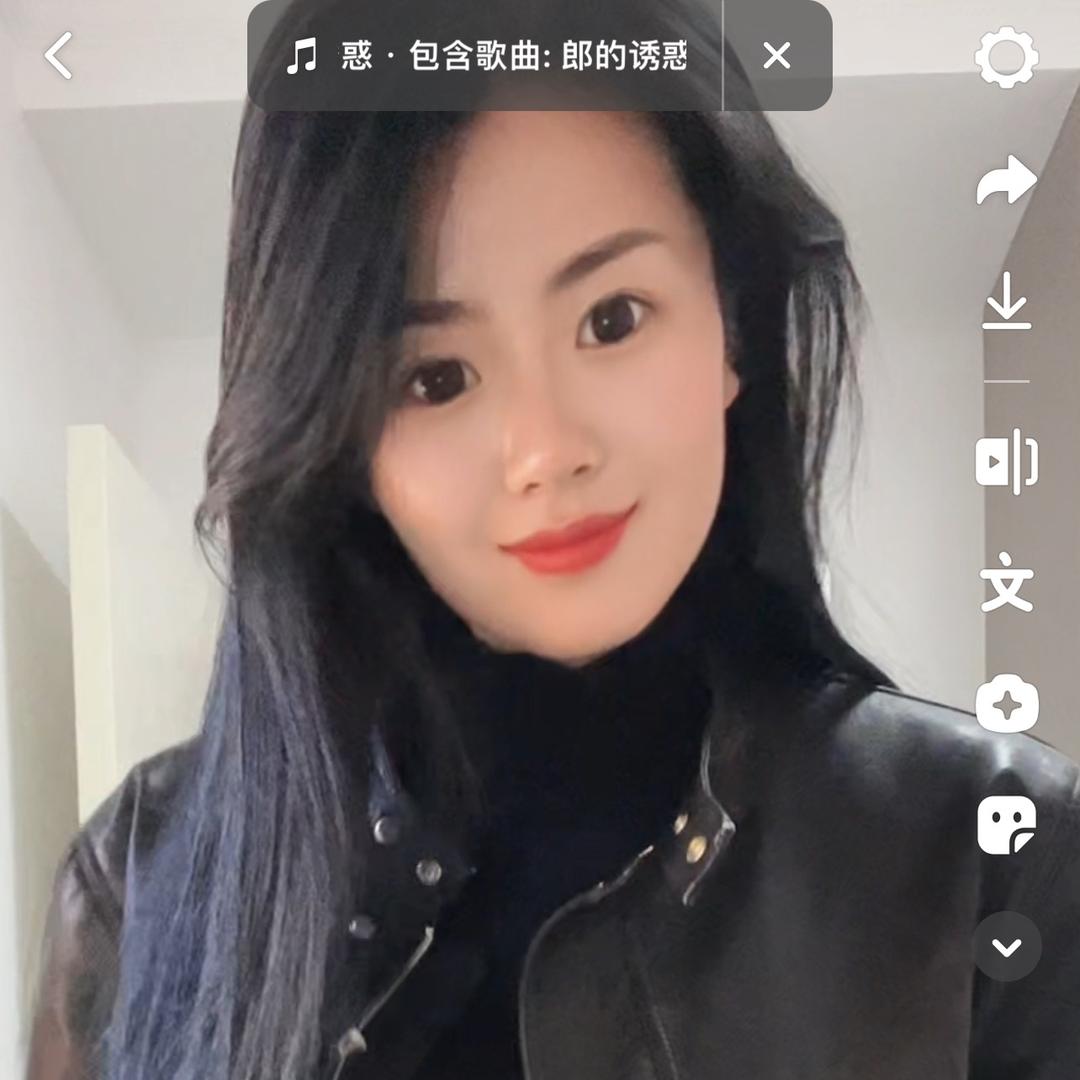Open the song chip 包含歌曲: 郎的诱惑
Image resolution: width=1080 pixels, height=1080 pixels.
(x=488, y=56)
